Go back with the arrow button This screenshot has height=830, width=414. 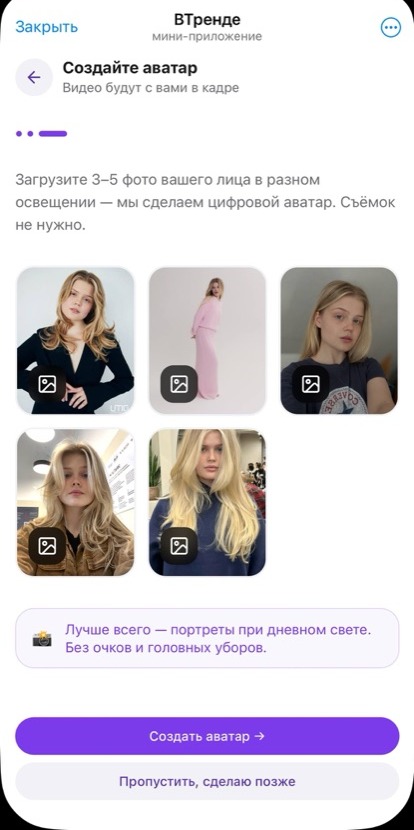34,77
